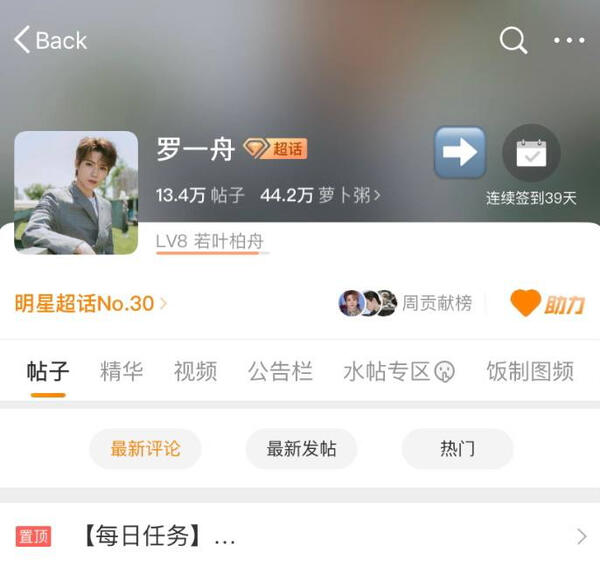Select the 热门 filter chip
Screen dimensions: 600x566
coord(457,449)
